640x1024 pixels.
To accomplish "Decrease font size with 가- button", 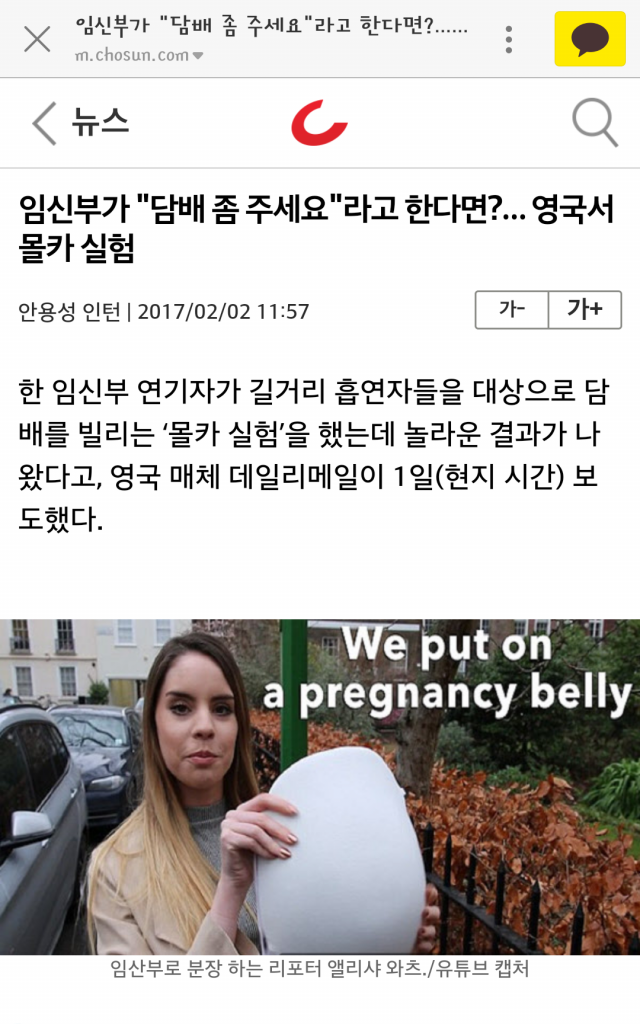I will (x=512, y=310).
